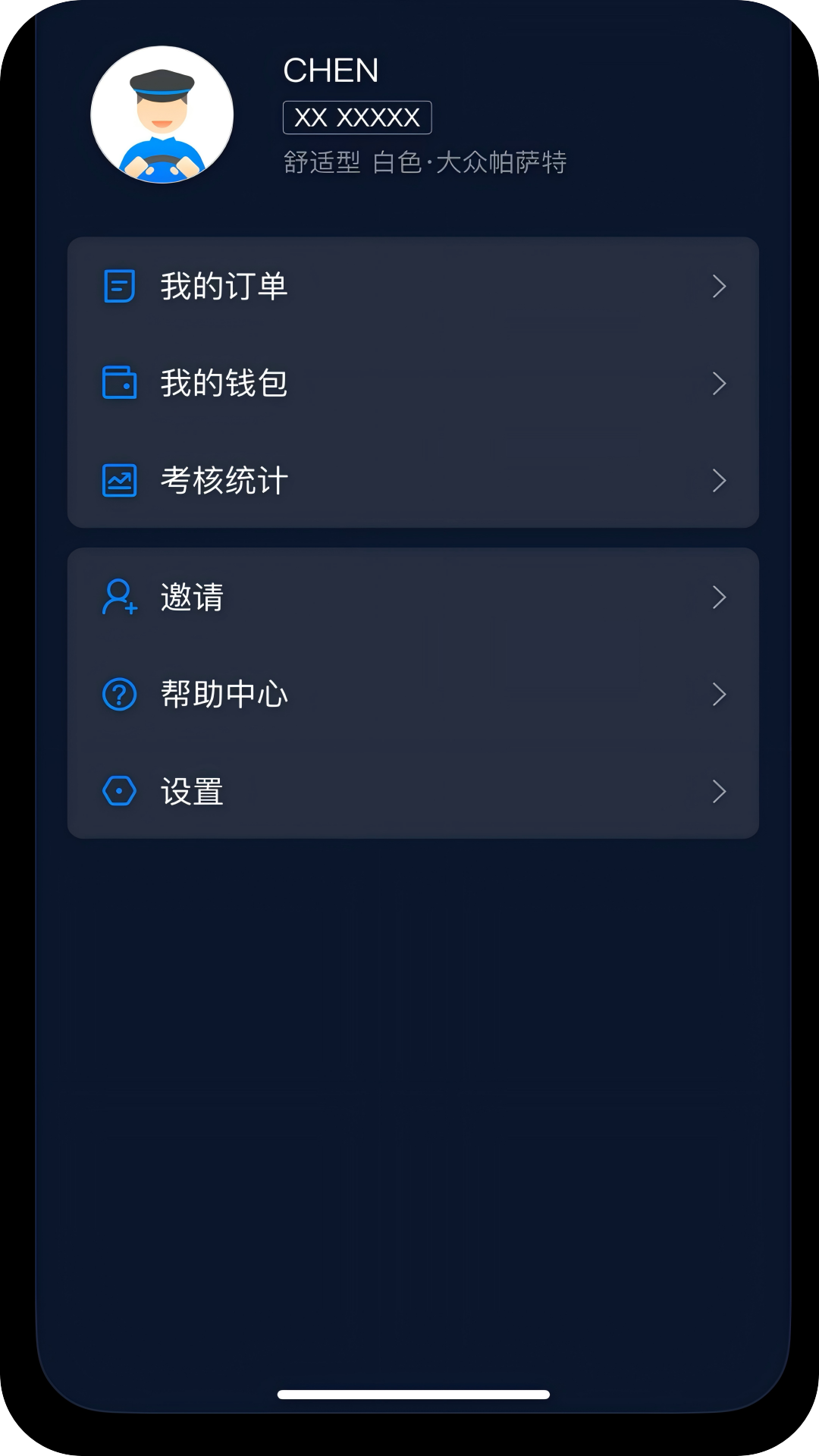Tap the 舒适型 白色·大众帕萨特 vehicle description
This screenshot has height=1456, width=819.
tap(425, 161)
